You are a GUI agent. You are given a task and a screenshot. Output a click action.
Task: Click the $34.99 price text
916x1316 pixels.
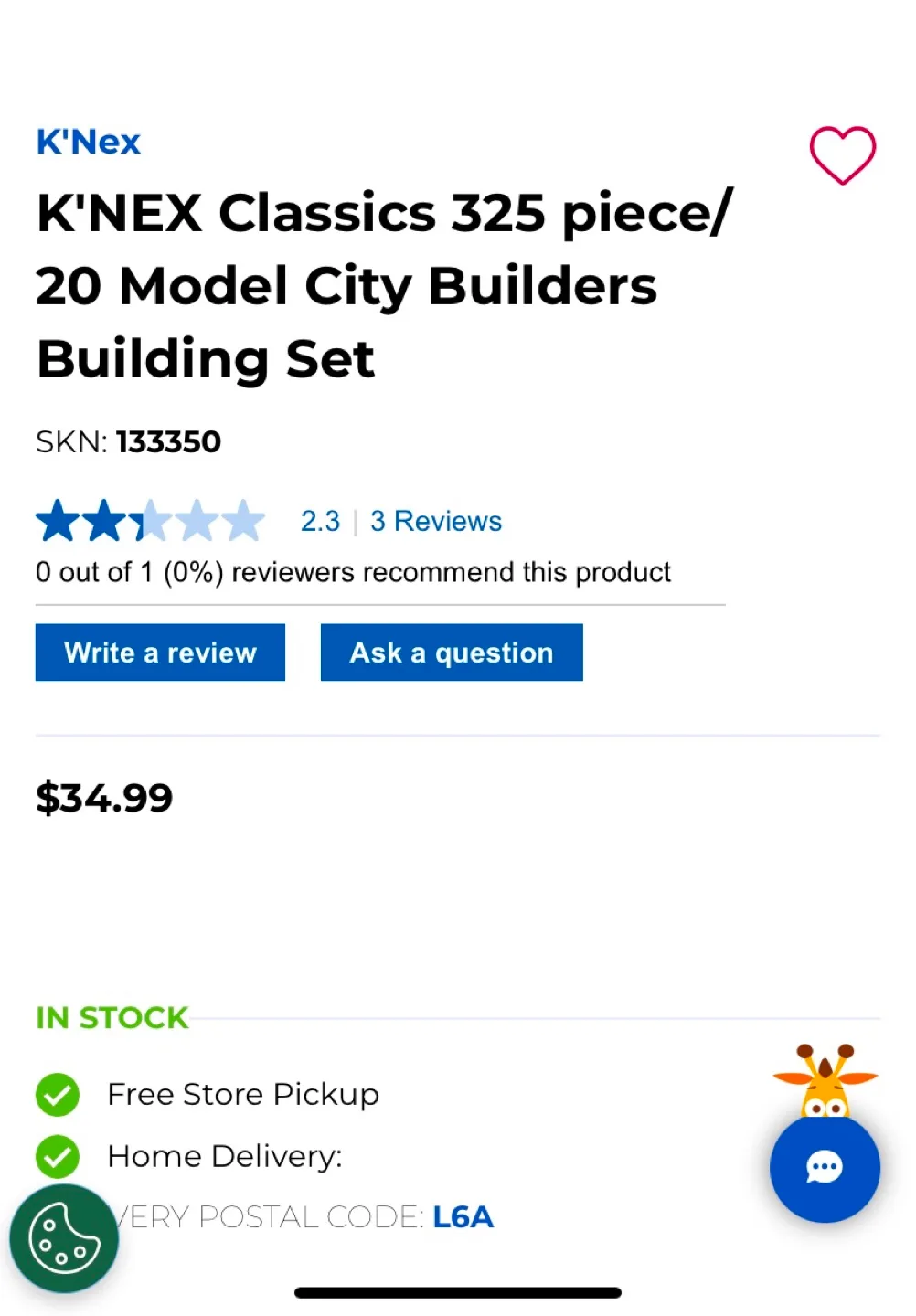click(x=104, y=797)
